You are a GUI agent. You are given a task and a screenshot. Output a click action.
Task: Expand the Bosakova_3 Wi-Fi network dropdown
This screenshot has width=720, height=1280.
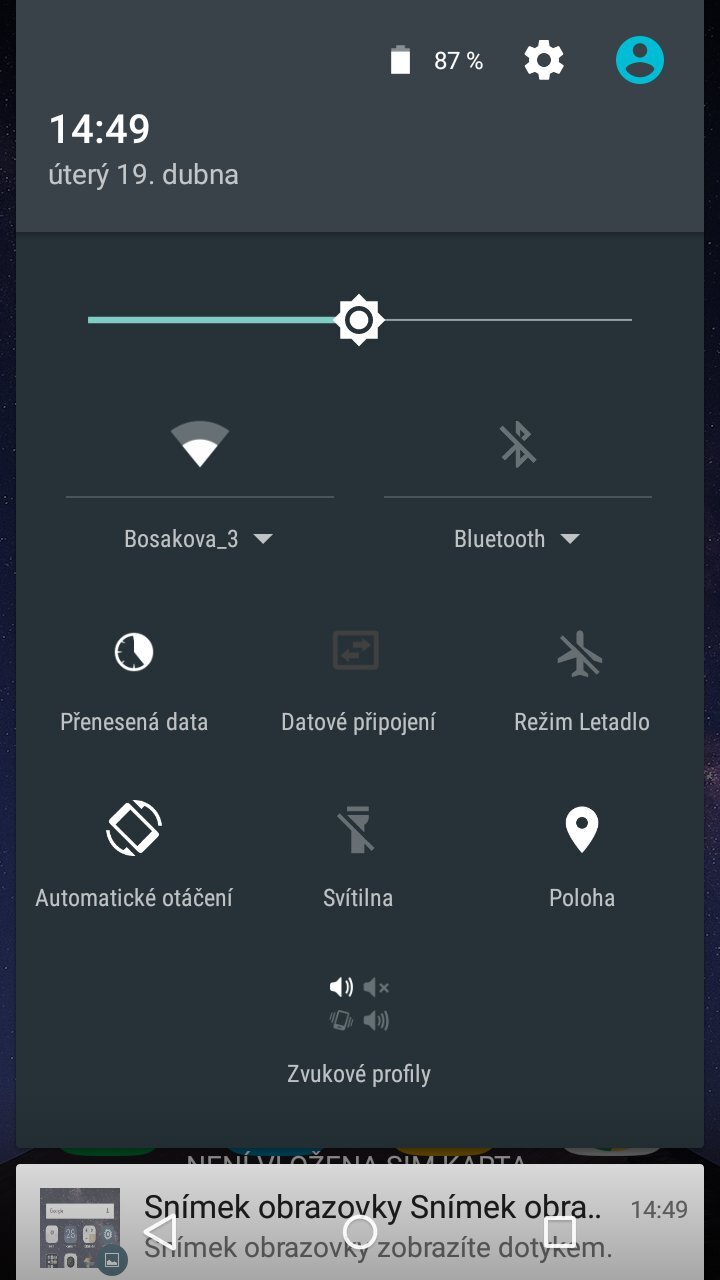[x=264, y=538]
